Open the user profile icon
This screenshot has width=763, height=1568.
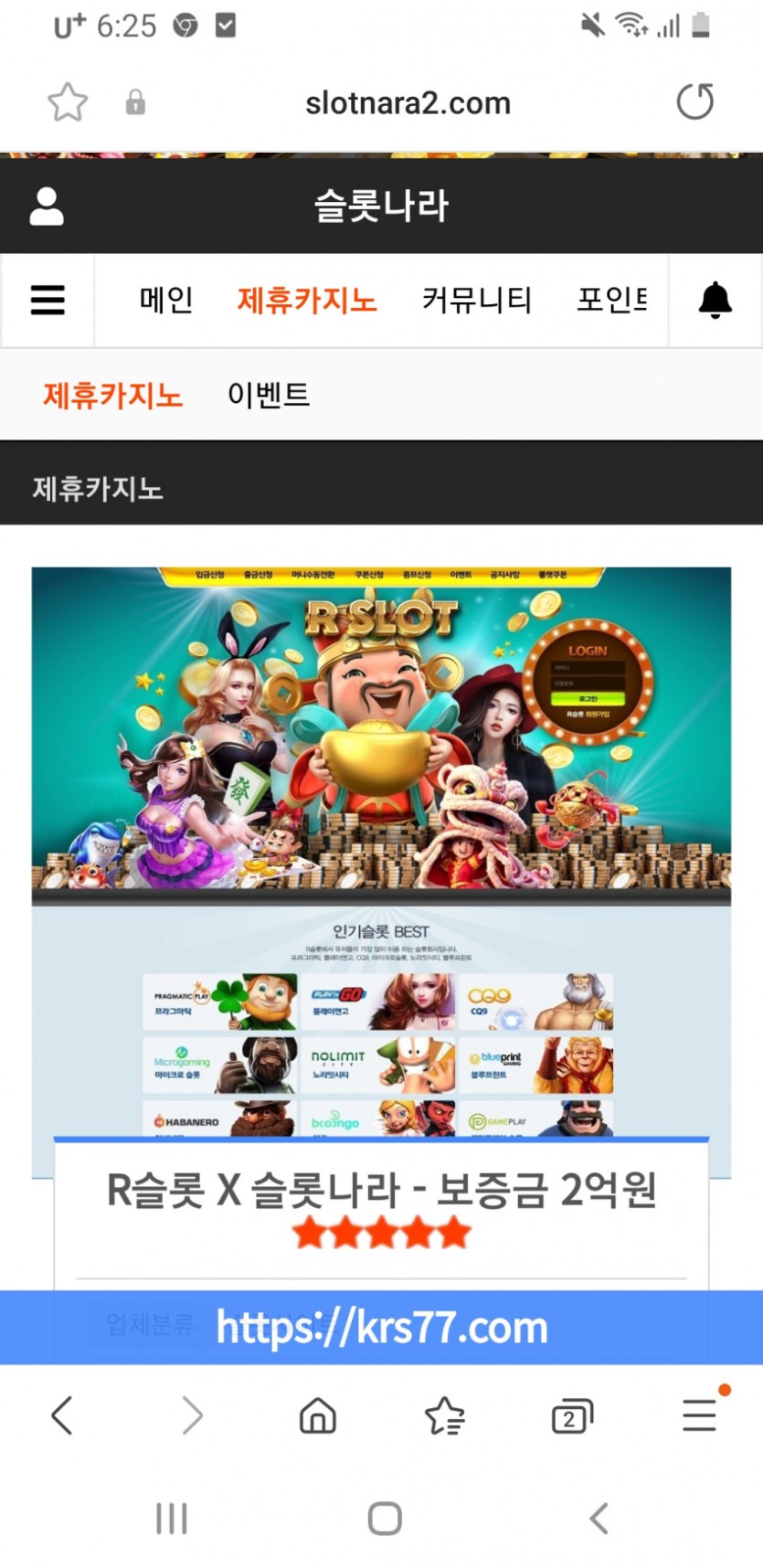click(x=47, y=207)
